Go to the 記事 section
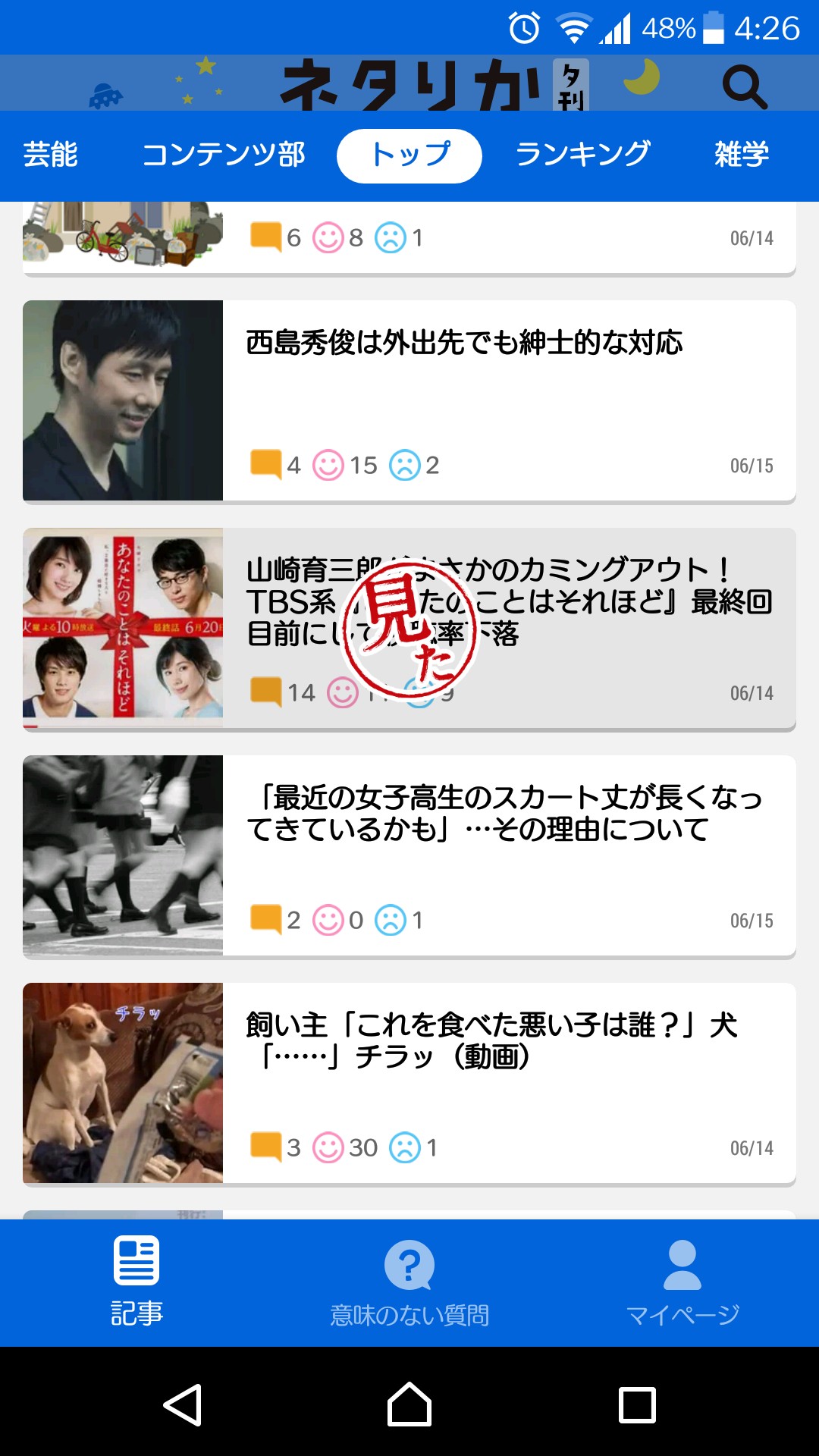The image size is (819, 1456). 136,1282
